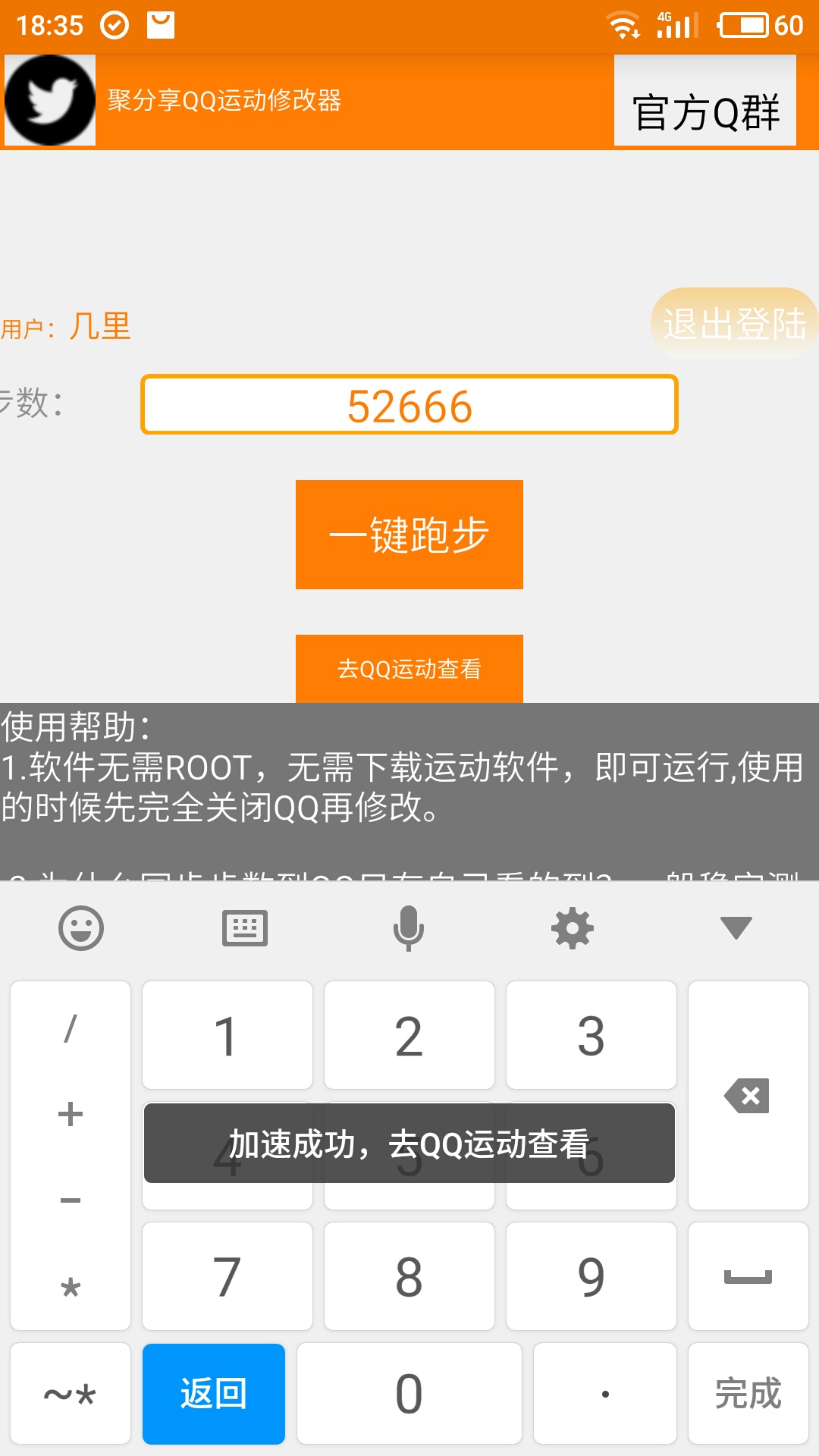Image resolution: width=819 pixels, height=1456 pixels.
Task: Tap the Twitter bird avatar
Action: tap(50, 100)
